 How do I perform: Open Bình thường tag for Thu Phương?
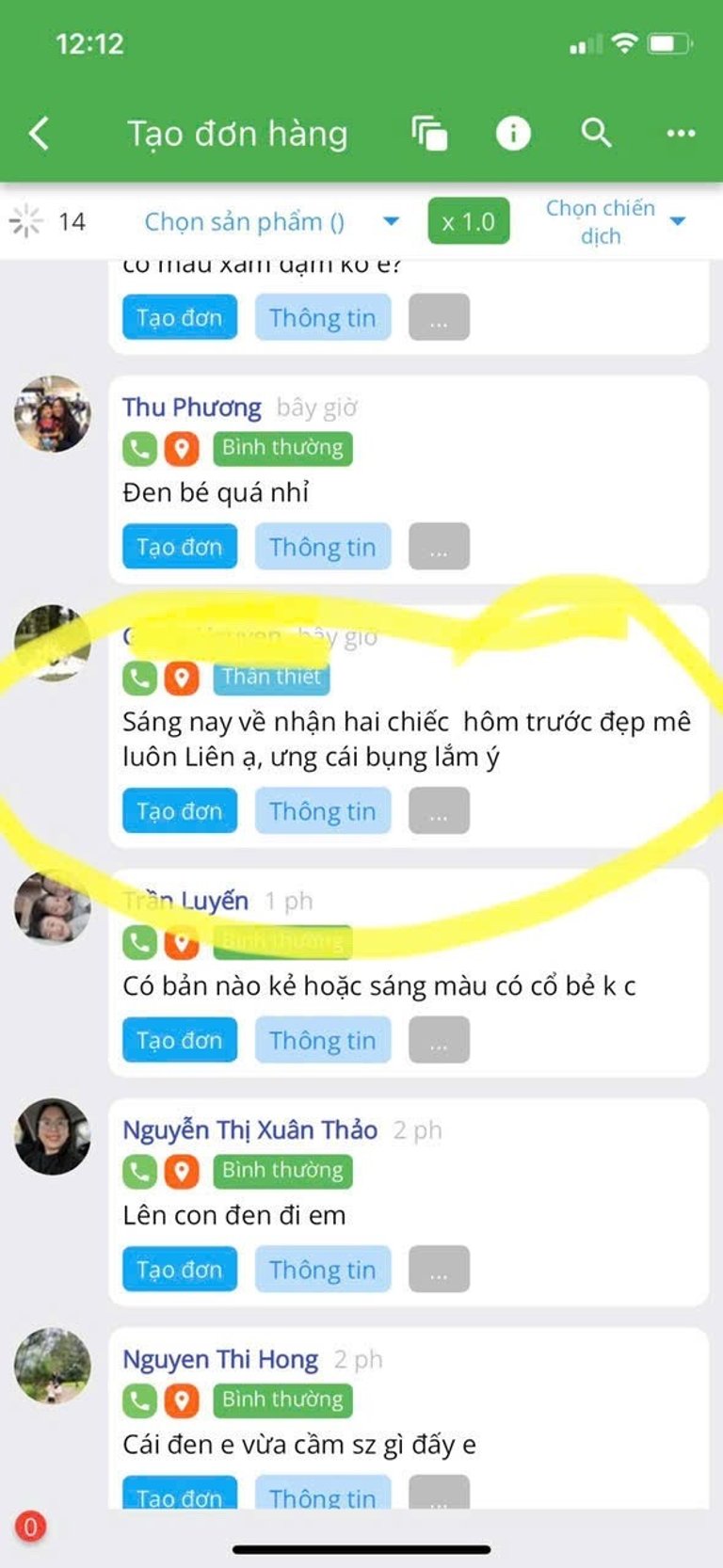coord(282,448)
